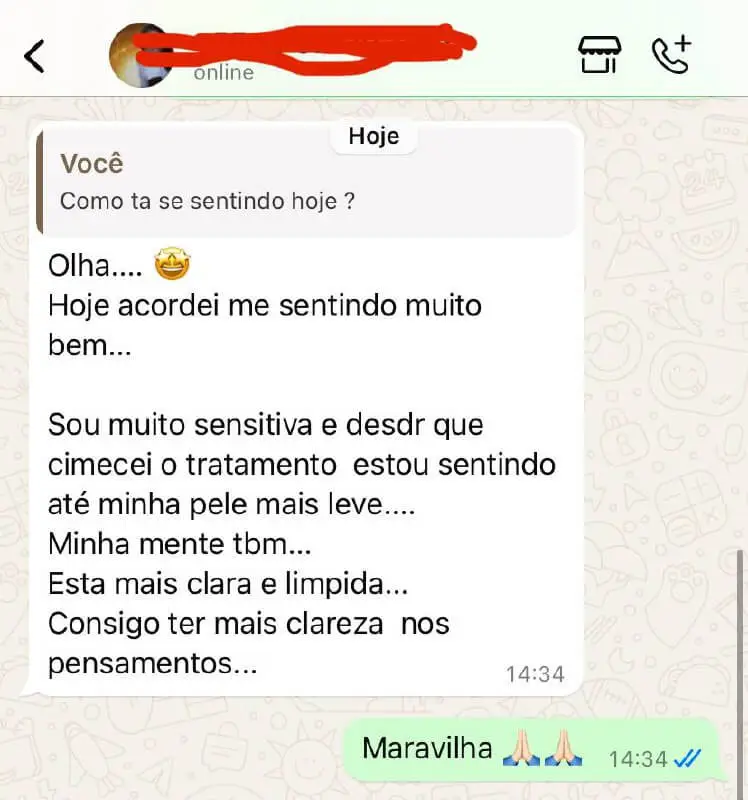The image size is (748, 800).
Task: Start a call with this contact
Action: coord(671,55)
